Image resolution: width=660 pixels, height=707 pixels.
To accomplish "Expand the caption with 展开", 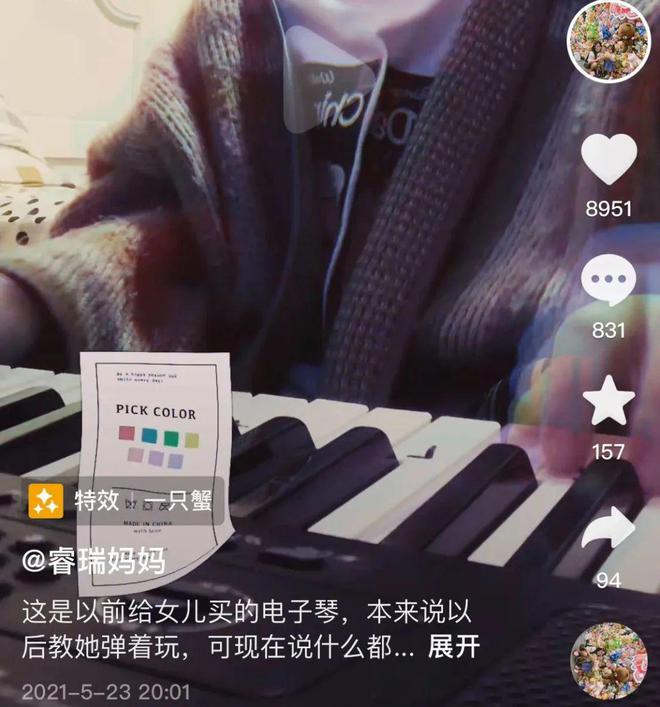I will click(x=453, y=647).
